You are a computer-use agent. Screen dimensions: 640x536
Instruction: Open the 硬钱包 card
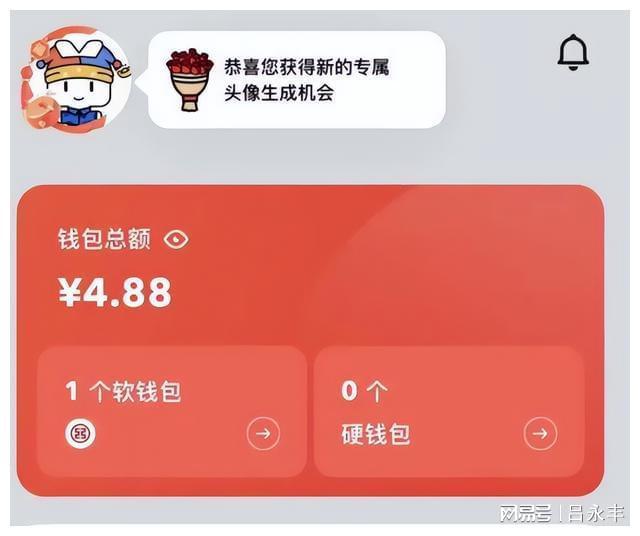pos(448,411)
